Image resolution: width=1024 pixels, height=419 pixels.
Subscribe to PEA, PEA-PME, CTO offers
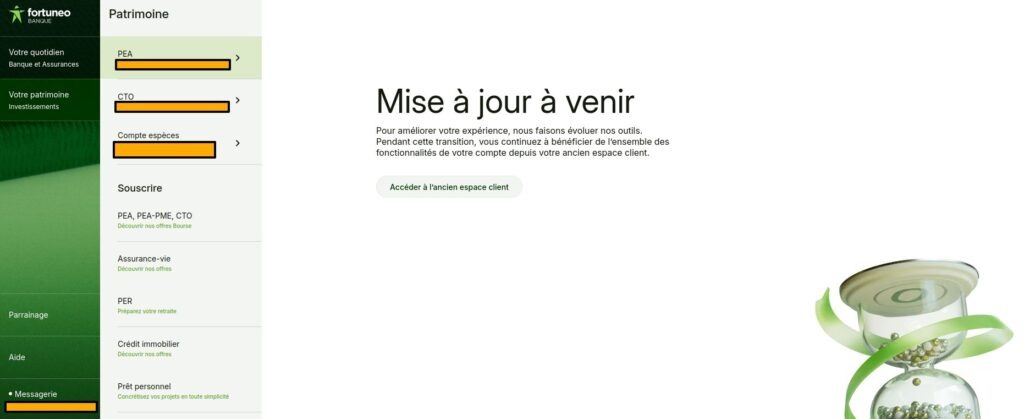[155, 219]
